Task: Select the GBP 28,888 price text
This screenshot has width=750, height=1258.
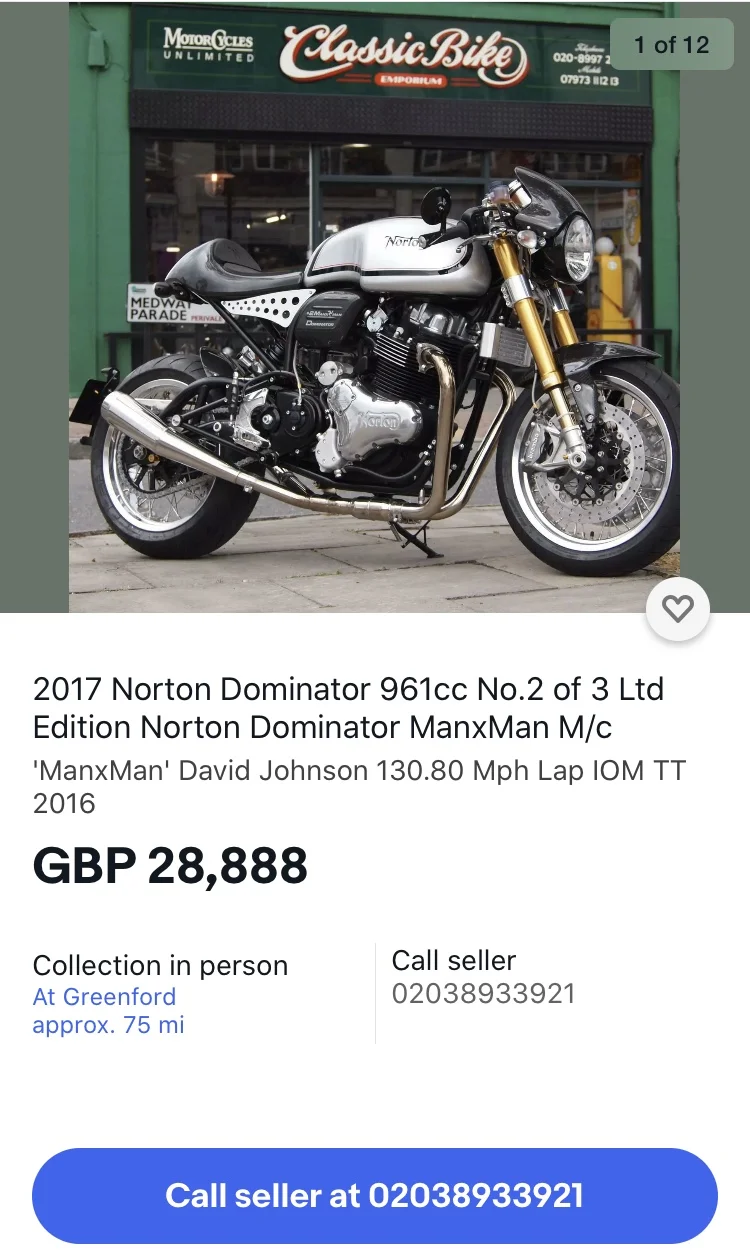Action: click(170, 867)
